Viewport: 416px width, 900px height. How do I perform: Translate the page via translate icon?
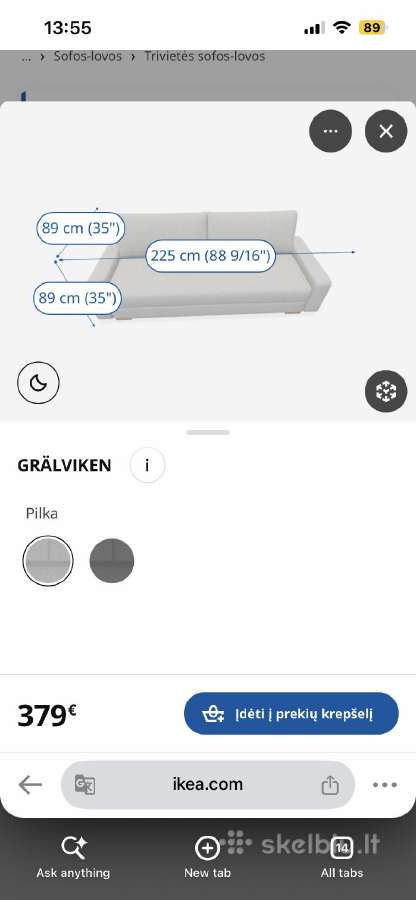(85, 785)
